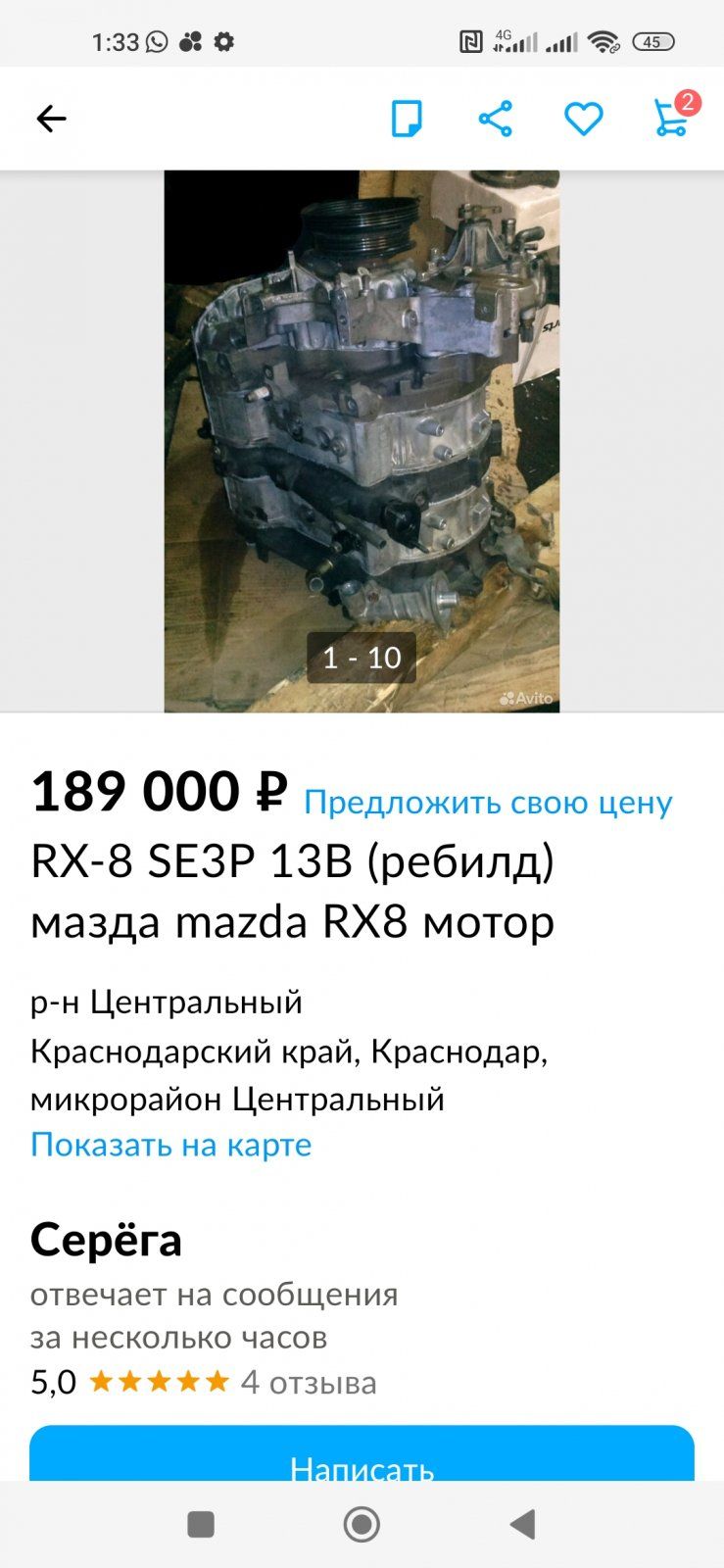
Task: Open the shopping cart
Action: coord(671,119)
